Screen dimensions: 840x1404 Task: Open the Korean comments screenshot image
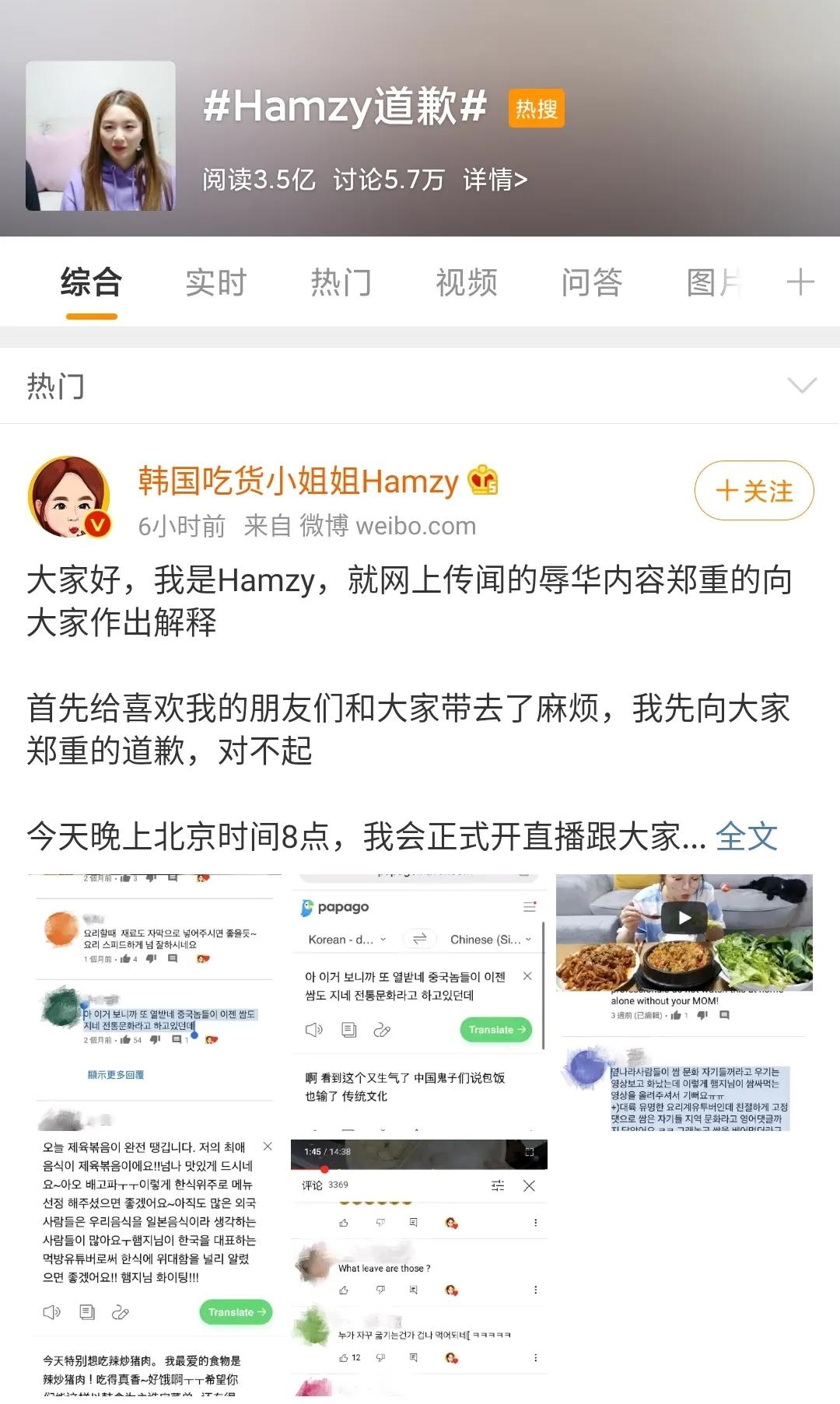154,1002
